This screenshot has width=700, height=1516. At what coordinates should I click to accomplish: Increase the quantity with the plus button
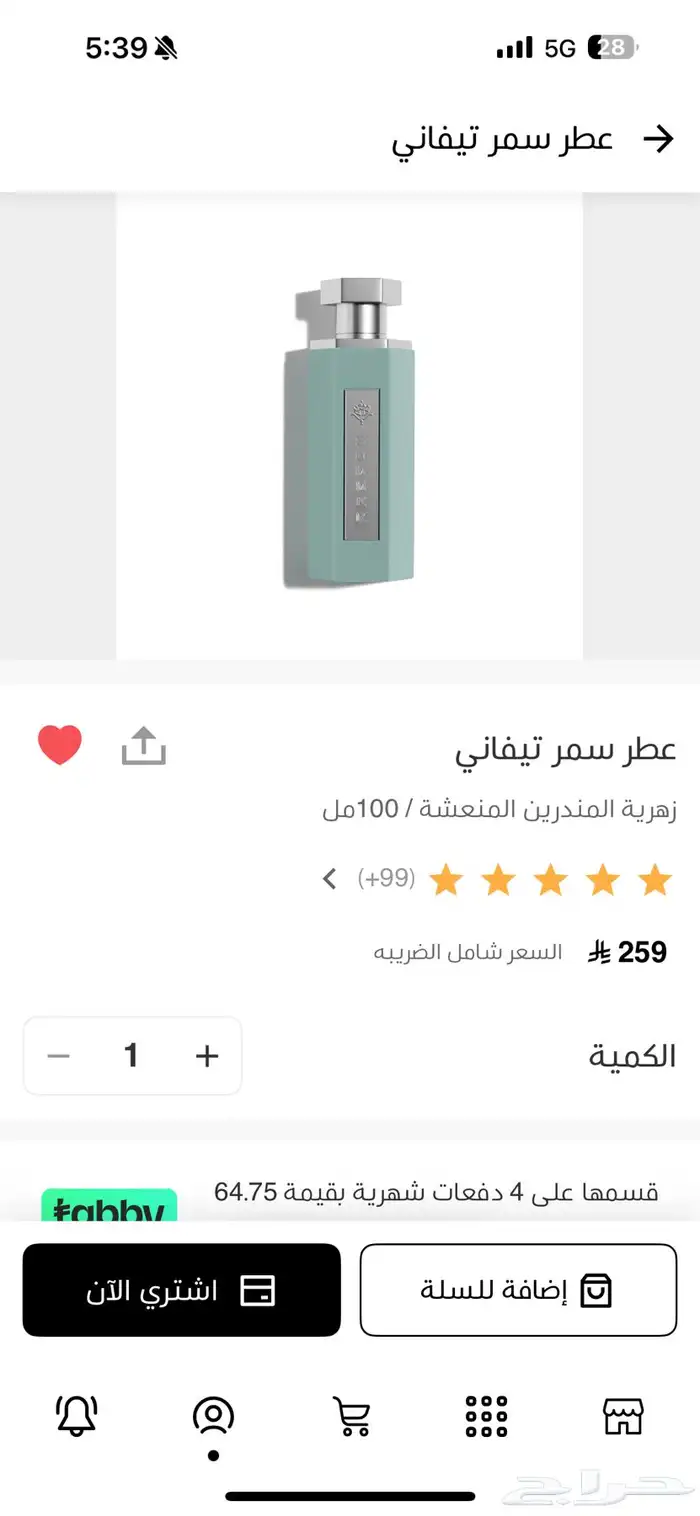[x=207, y=1056]
